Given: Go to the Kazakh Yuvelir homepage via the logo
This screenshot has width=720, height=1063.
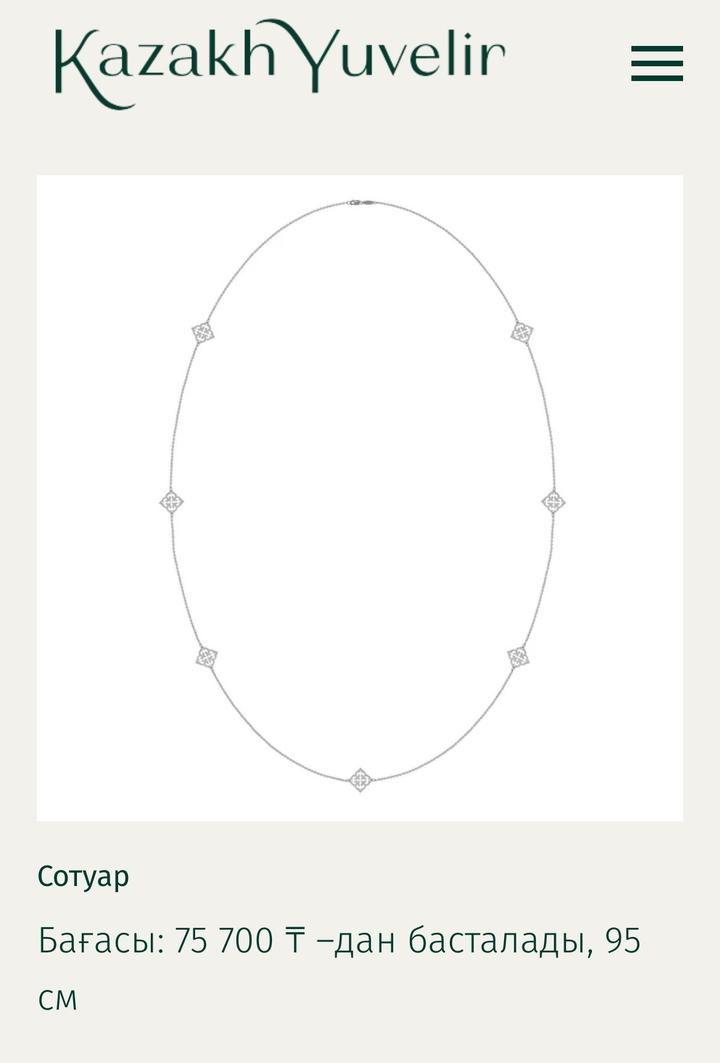Looking at the screenshot, I should (279, 62).
